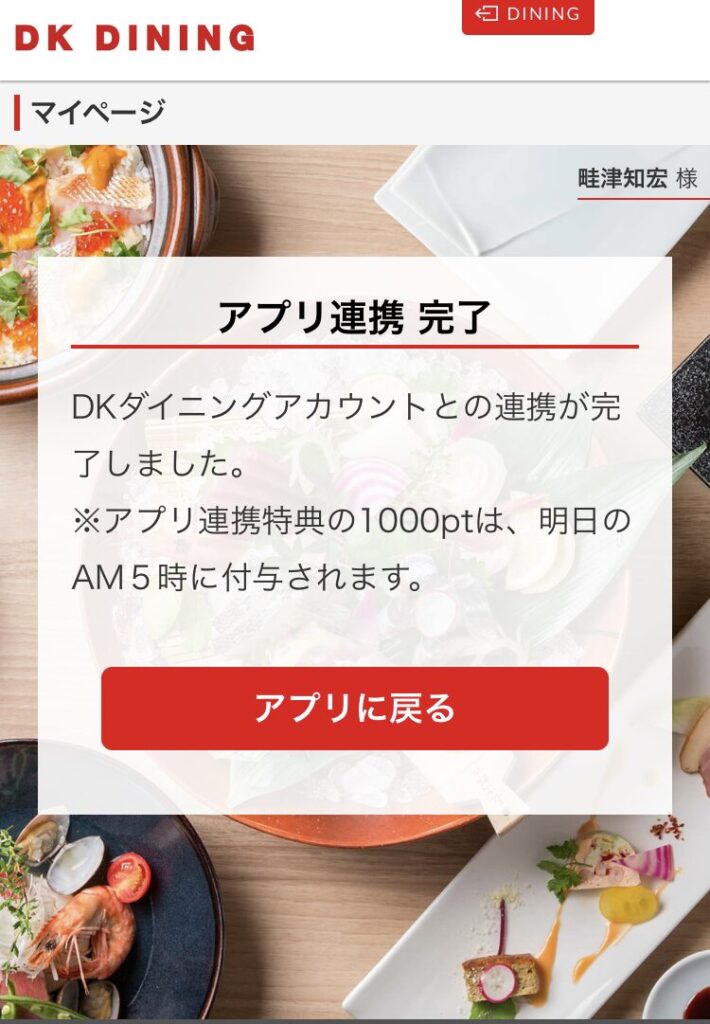Viewport: 710px width, 1024px height.
Task: Open the red DINING button at top
Action: point(527,15)
